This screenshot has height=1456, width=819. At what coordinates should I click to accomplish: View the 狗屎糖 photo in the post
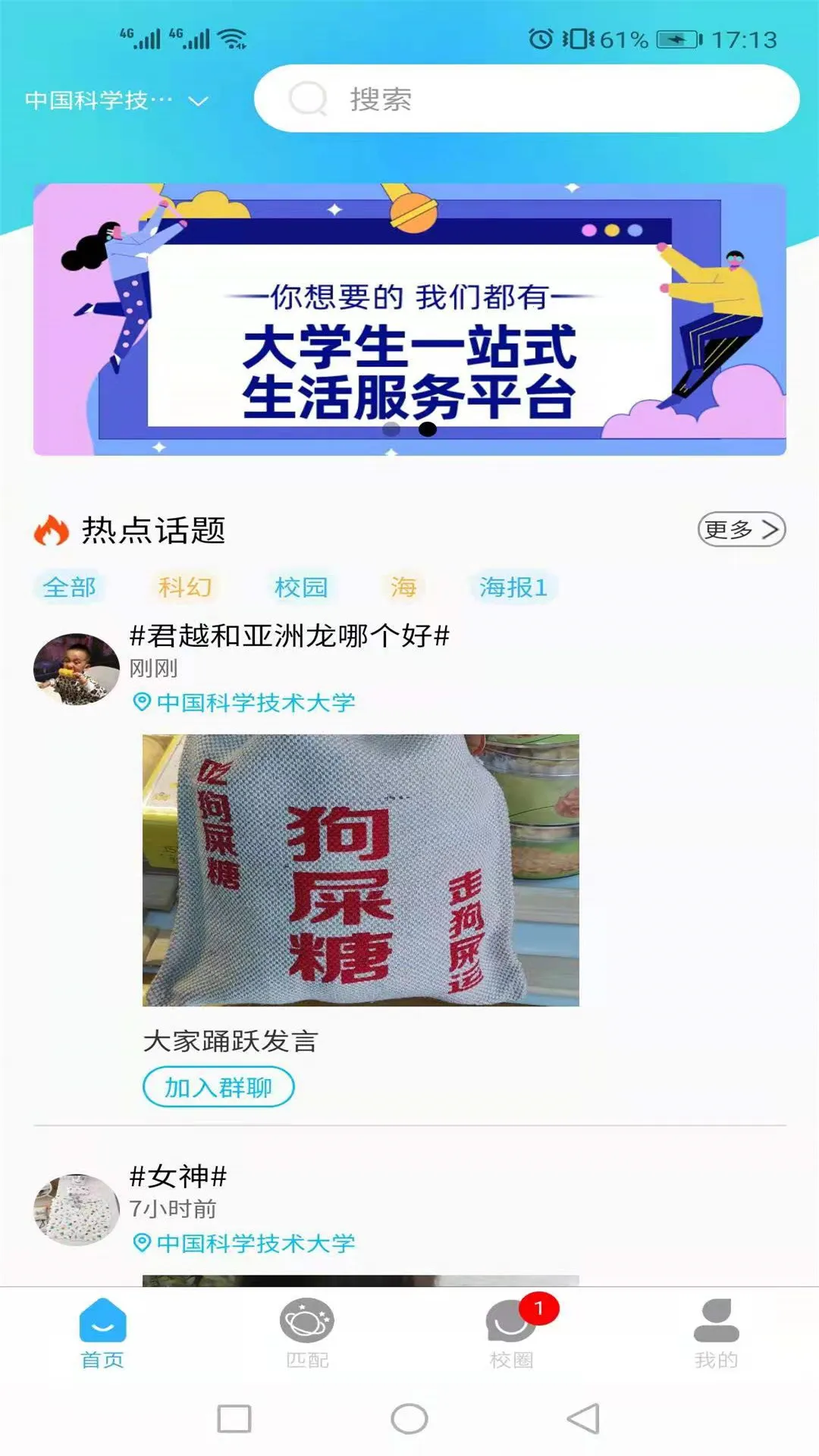[x=361, y=870]
